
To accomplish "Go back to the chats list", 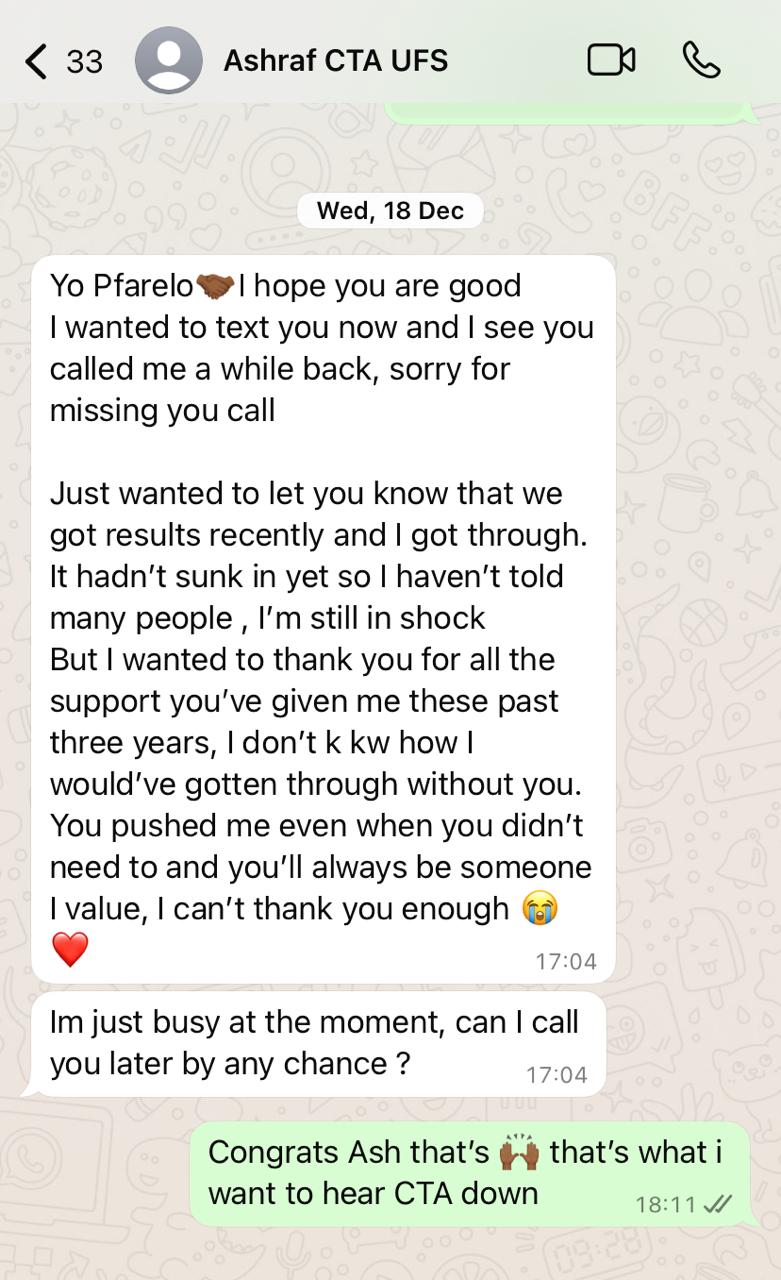I will pyautogui.click(x=37, y=61).
